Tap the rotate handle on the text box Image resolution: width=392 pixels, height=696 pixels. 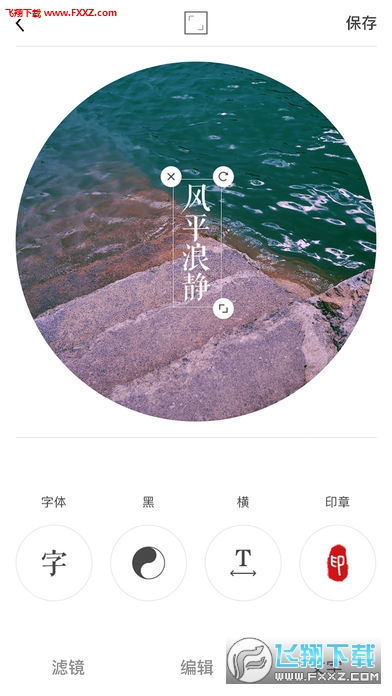click(x=223, y=177)
